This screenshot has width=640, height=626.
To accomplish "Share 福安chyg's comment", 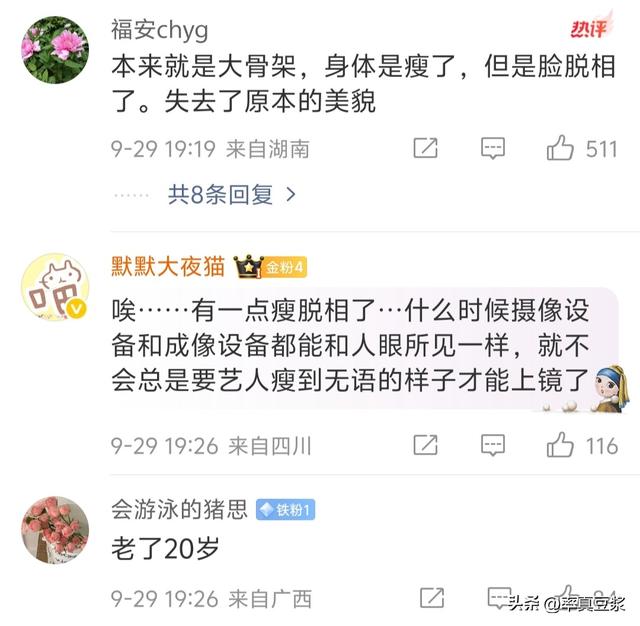I will coord(426,149).
